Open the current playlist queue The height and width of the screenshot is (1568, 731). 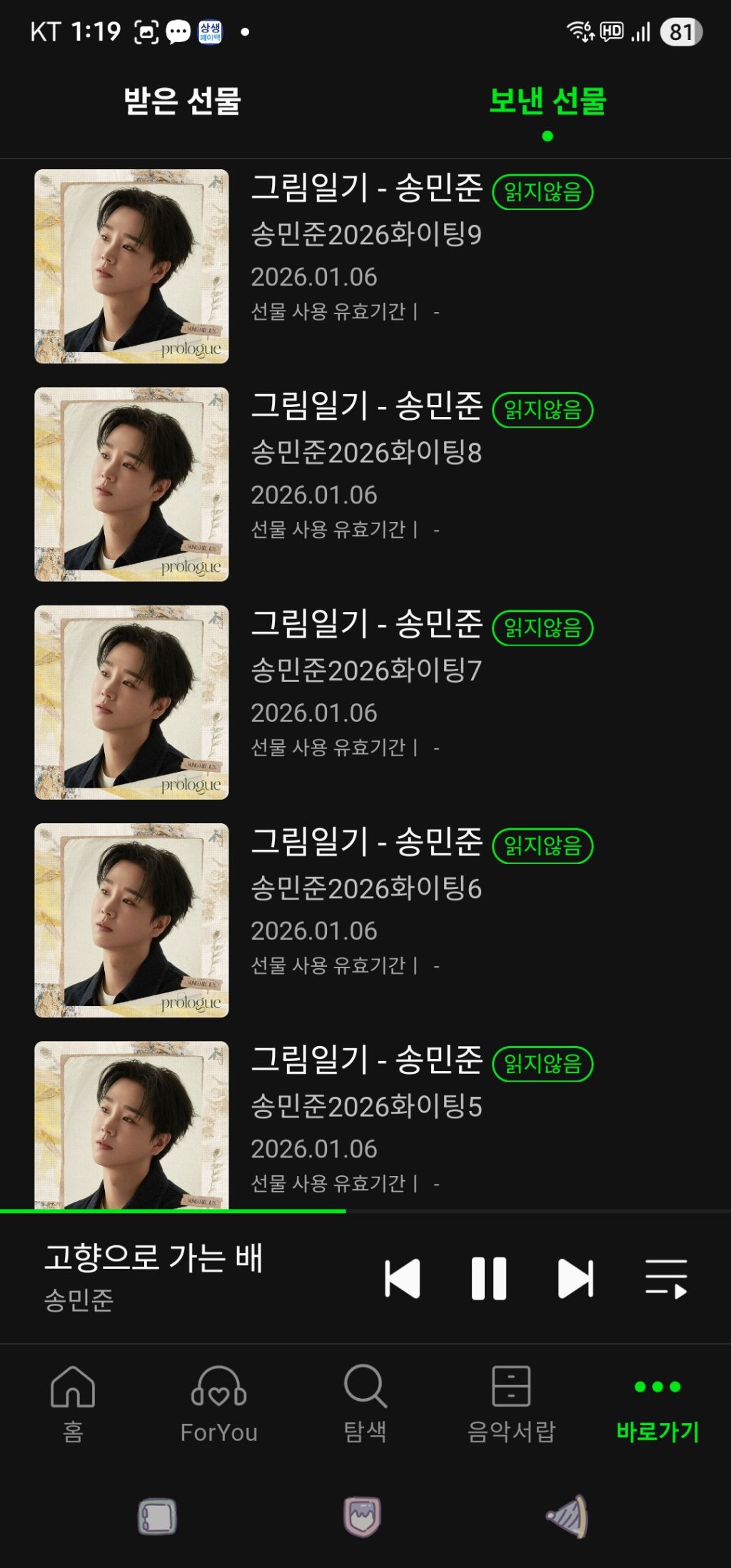[666, 1278]
